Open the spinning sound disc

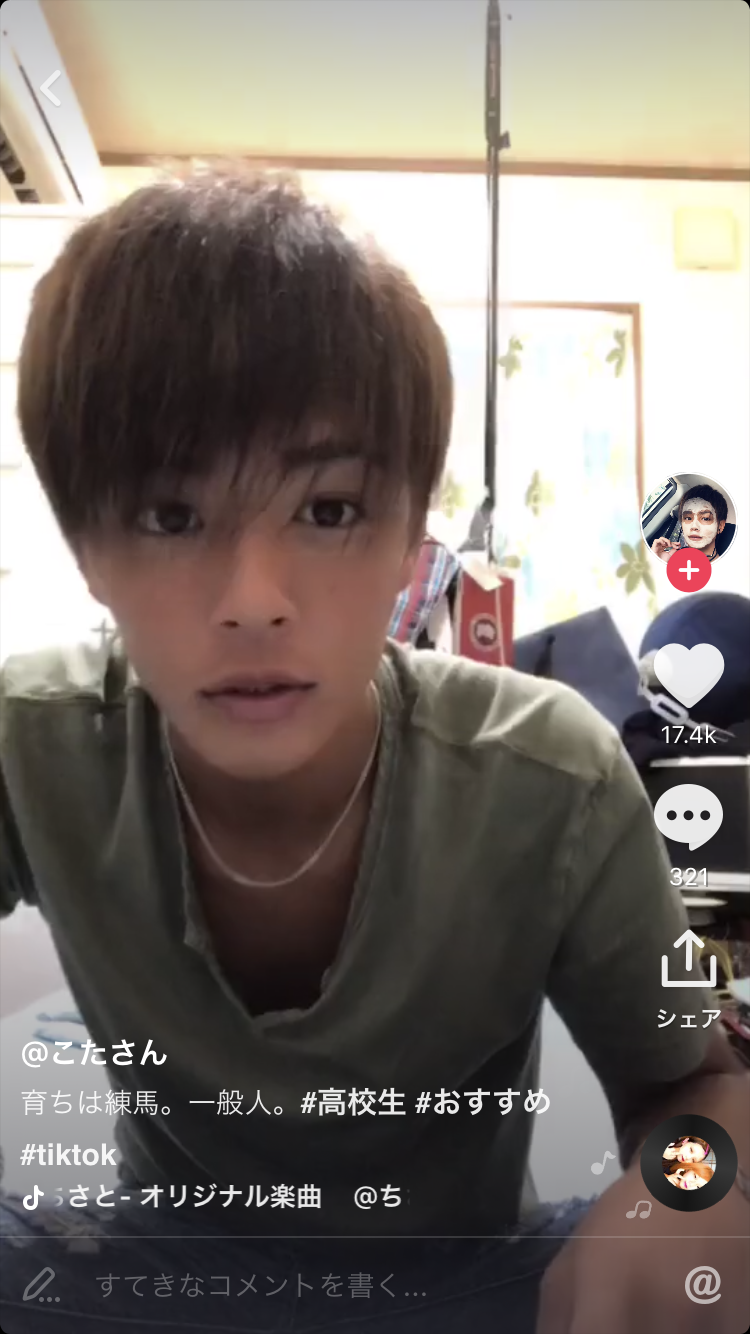[x=688, y=1163]
